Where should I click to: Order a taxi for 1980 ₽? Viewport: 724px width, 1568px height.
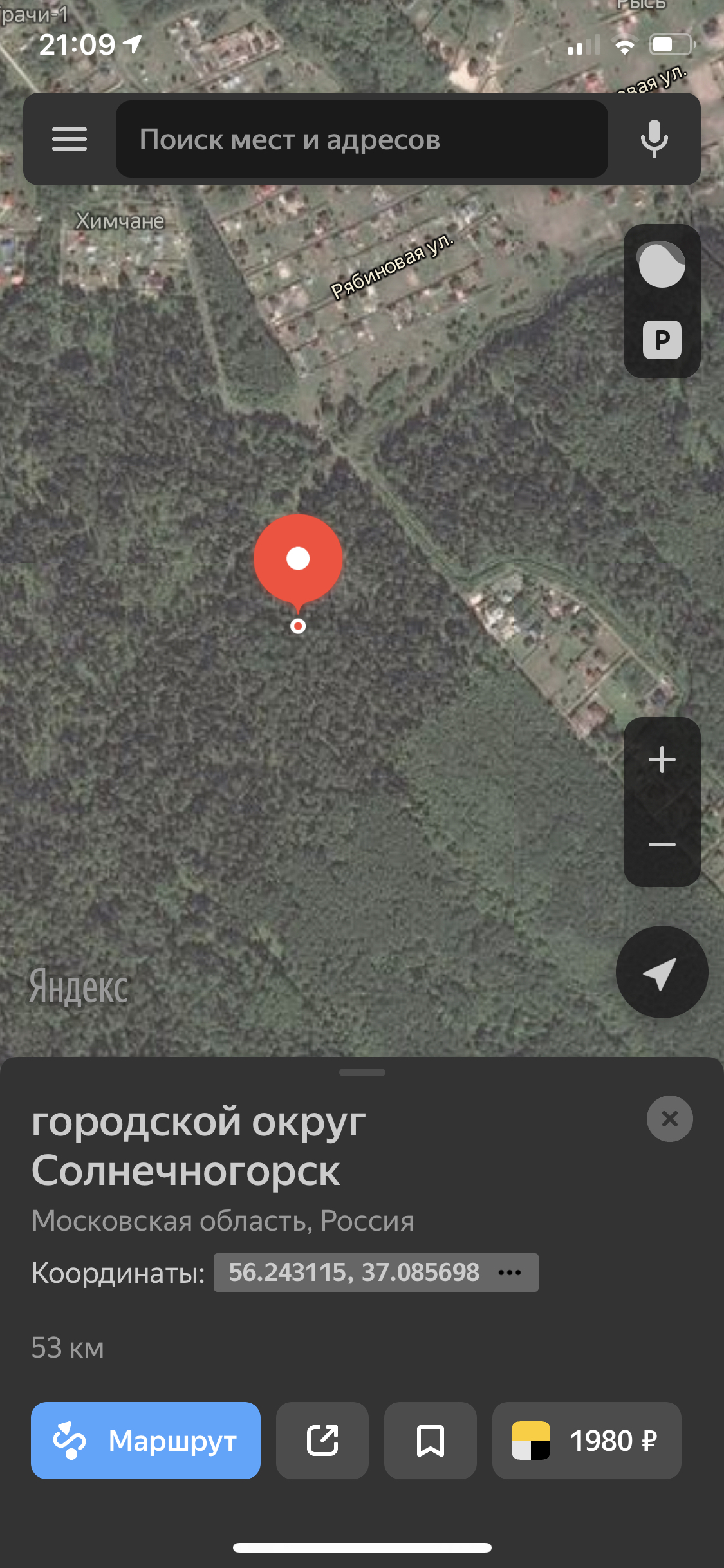pyautogui.click(x=586, y=1441)
